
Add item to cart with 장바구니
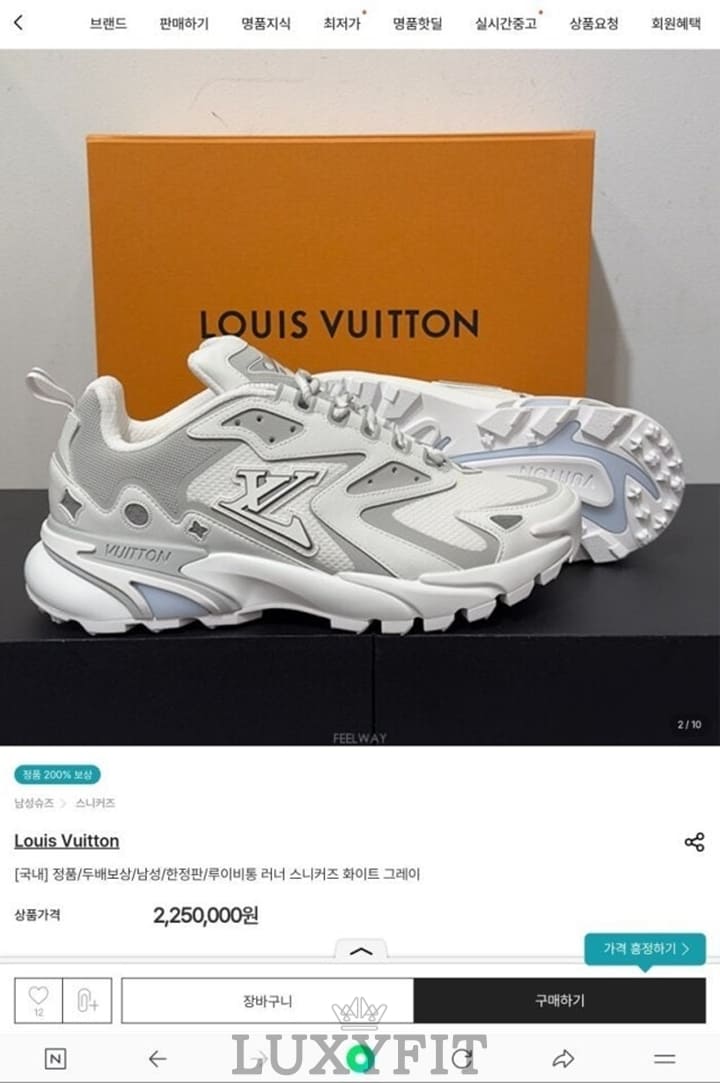[x=267, y=1001]
